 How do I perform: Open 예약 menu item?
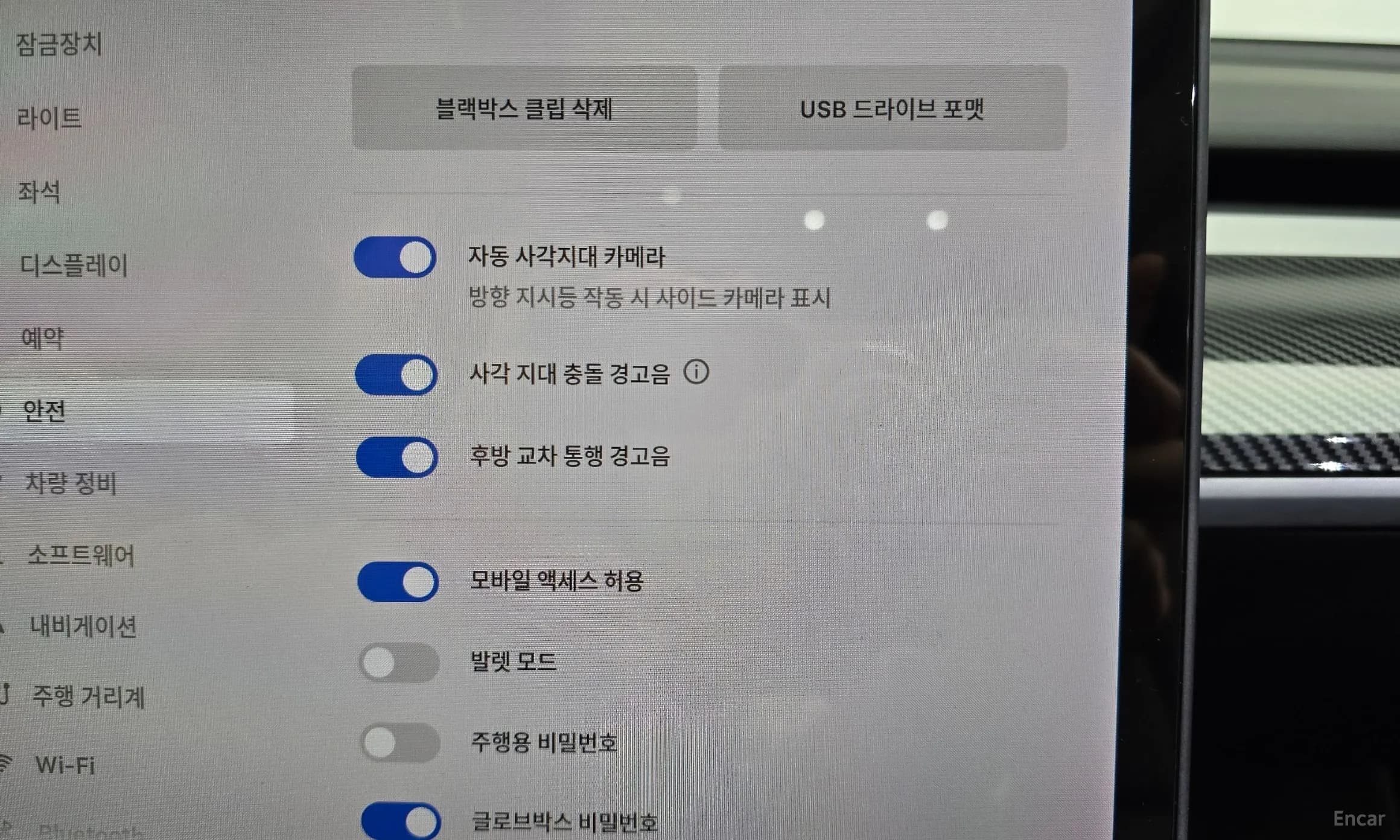click(42, 338)
